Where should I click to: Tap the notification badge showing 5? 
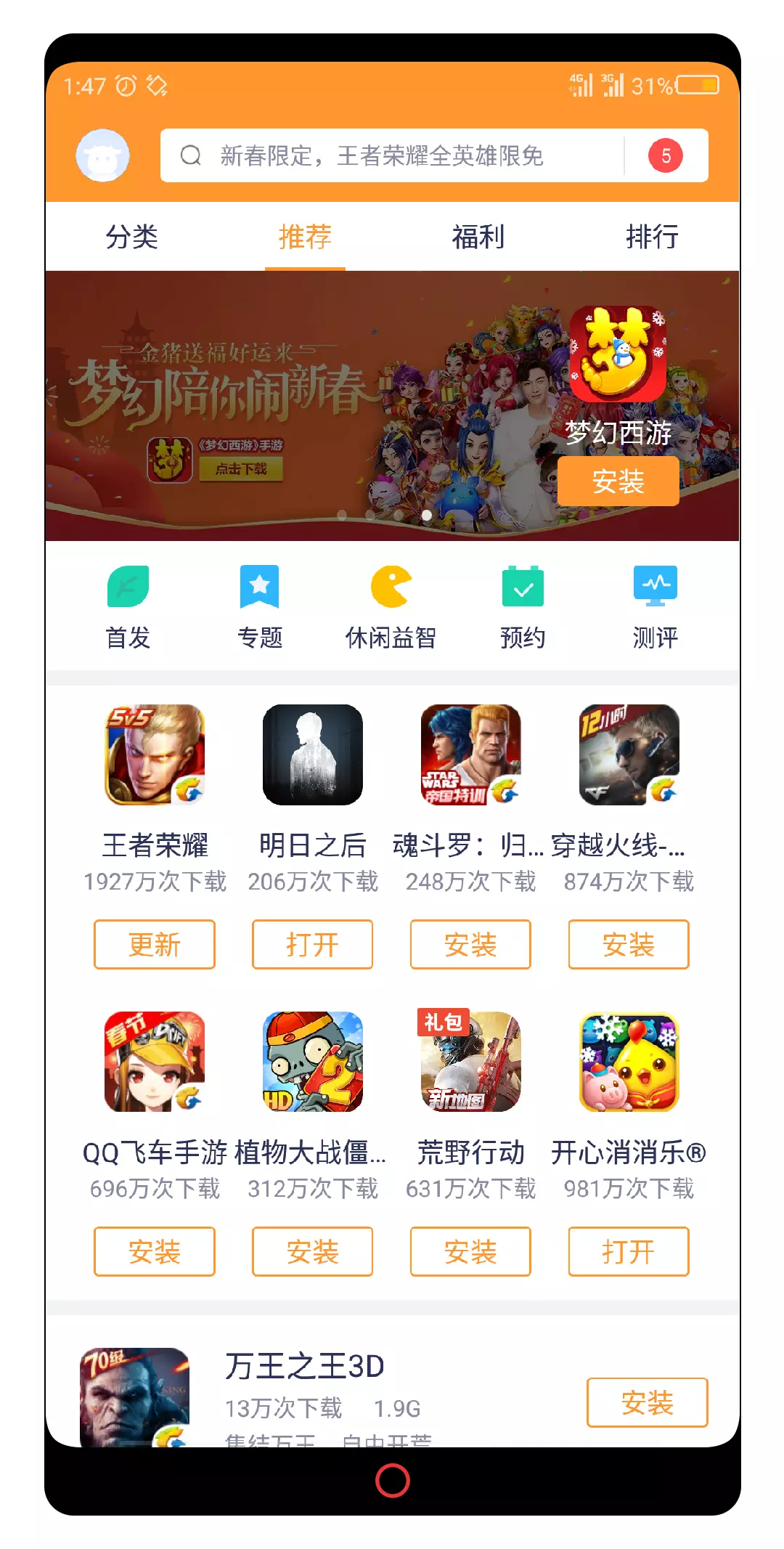click(666, 155)
